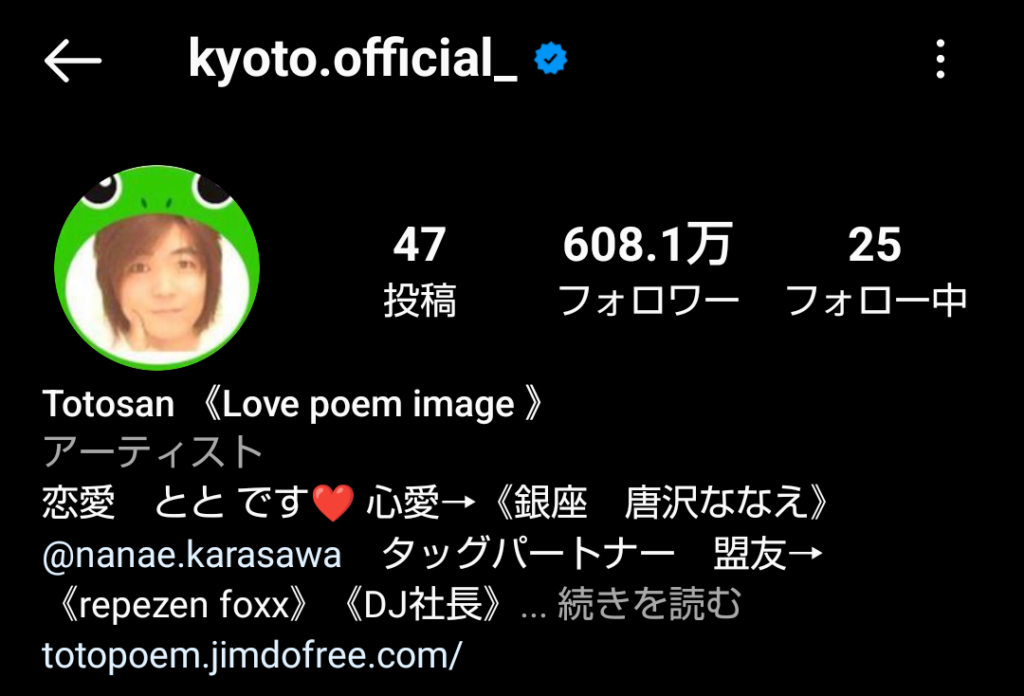1024x696 pixels.
Task: Open the 25 following list
Action: [875, 270]
